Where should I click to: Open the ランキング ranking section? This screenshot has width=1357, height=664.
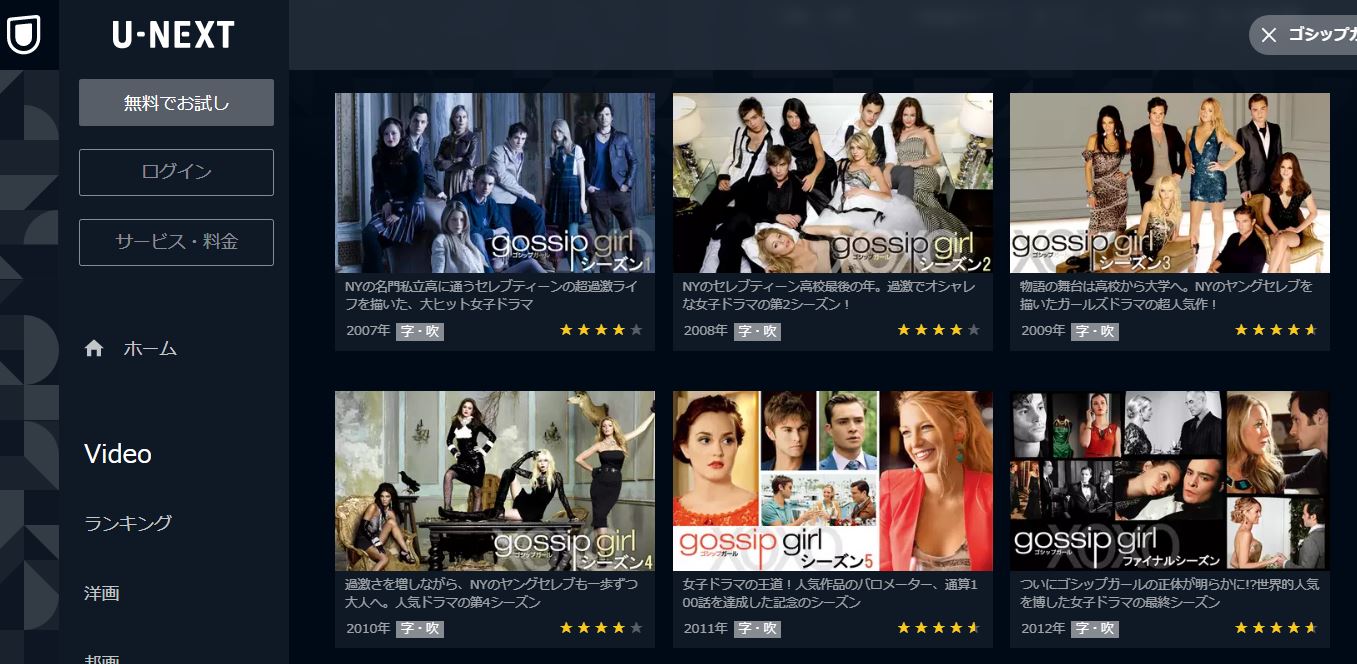tap(128, 523)
